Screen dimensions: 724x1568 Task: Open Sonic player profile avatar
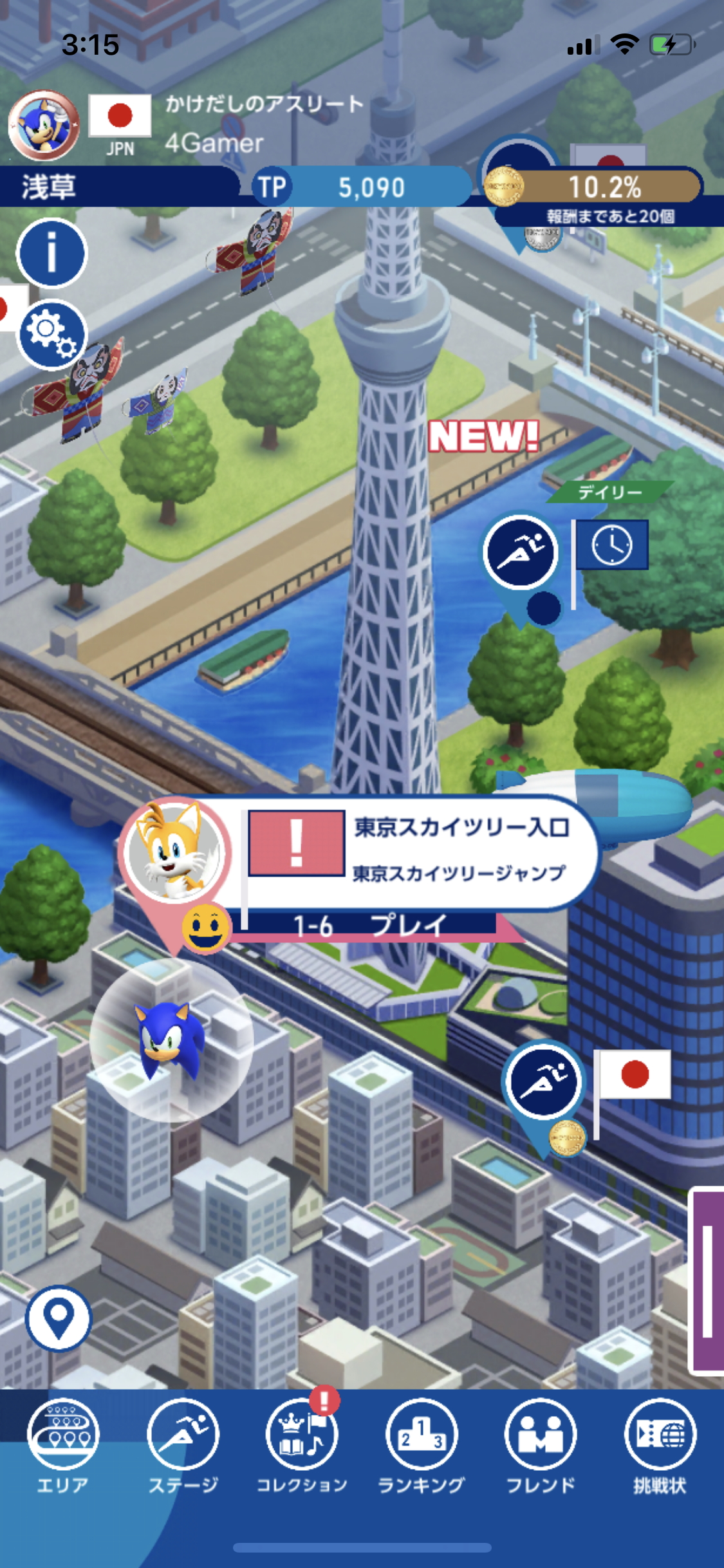point(44,125)
